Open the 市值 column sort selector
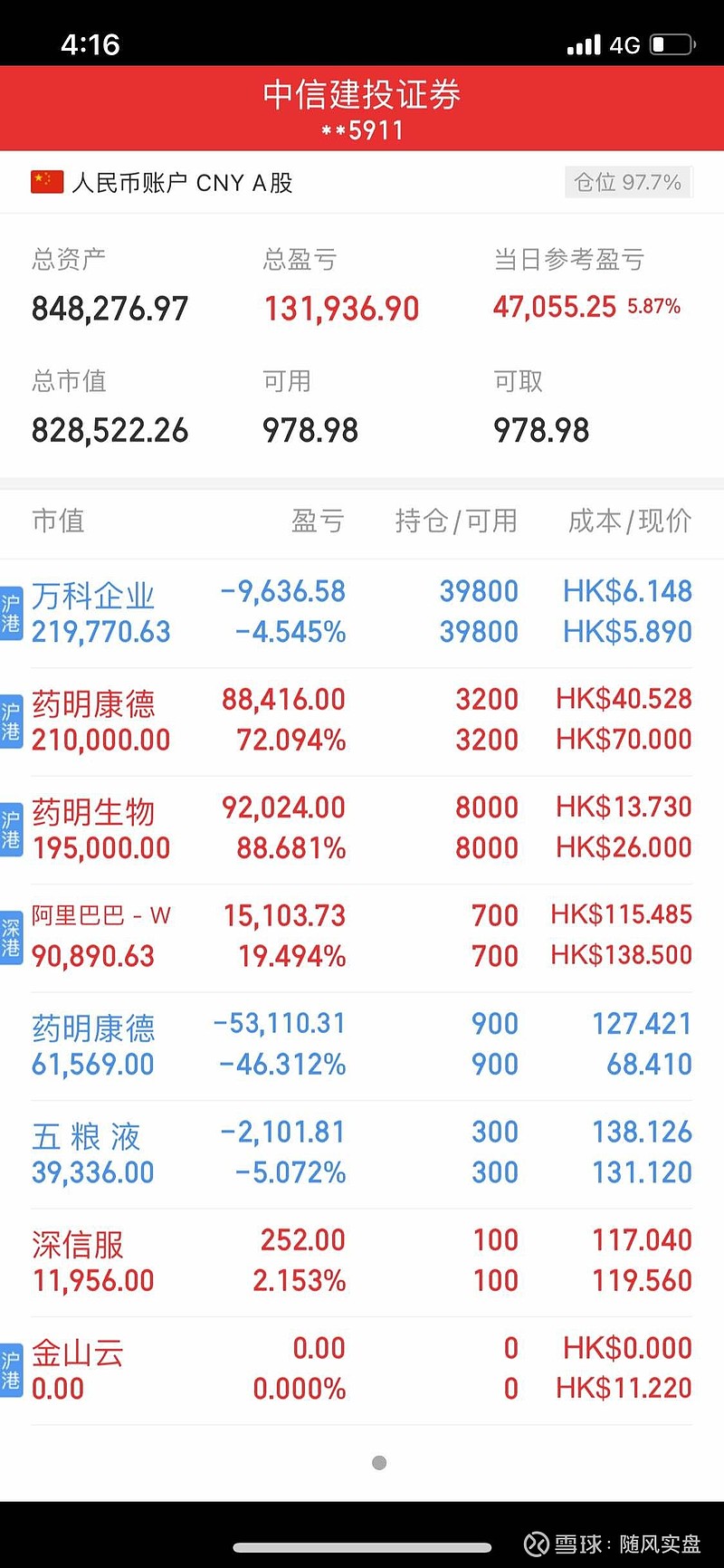The height and width of the screenshot is (1568, 724). (59, 521)
